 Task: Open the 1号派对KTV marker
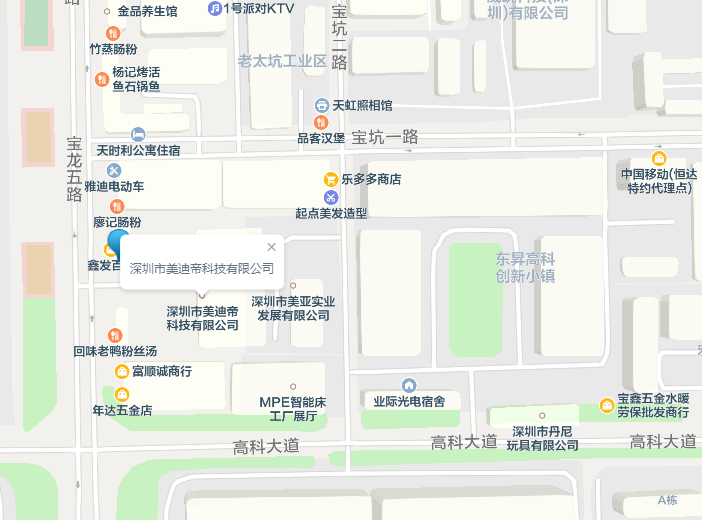[x=214, y=8]
